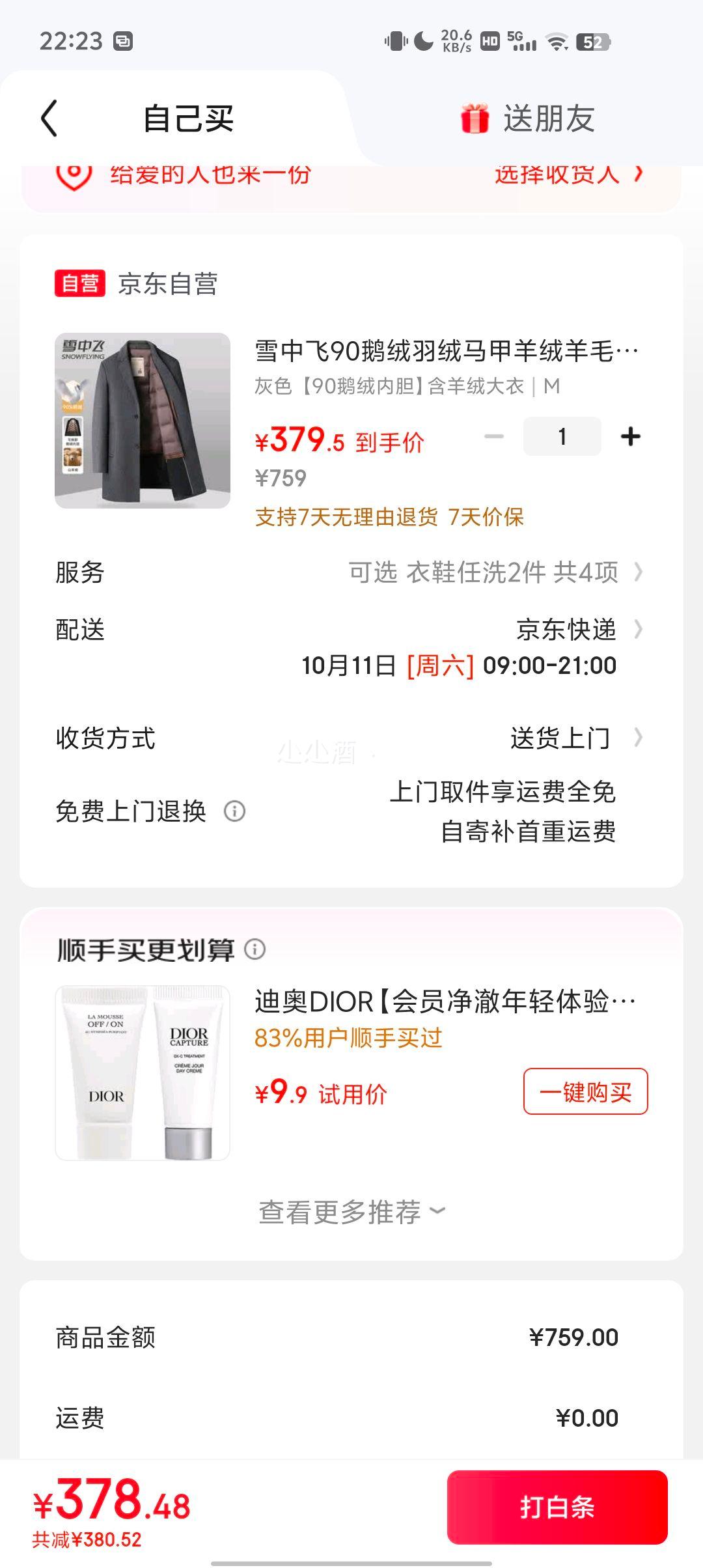Show info about 顺手买更划算

point(255,949)
